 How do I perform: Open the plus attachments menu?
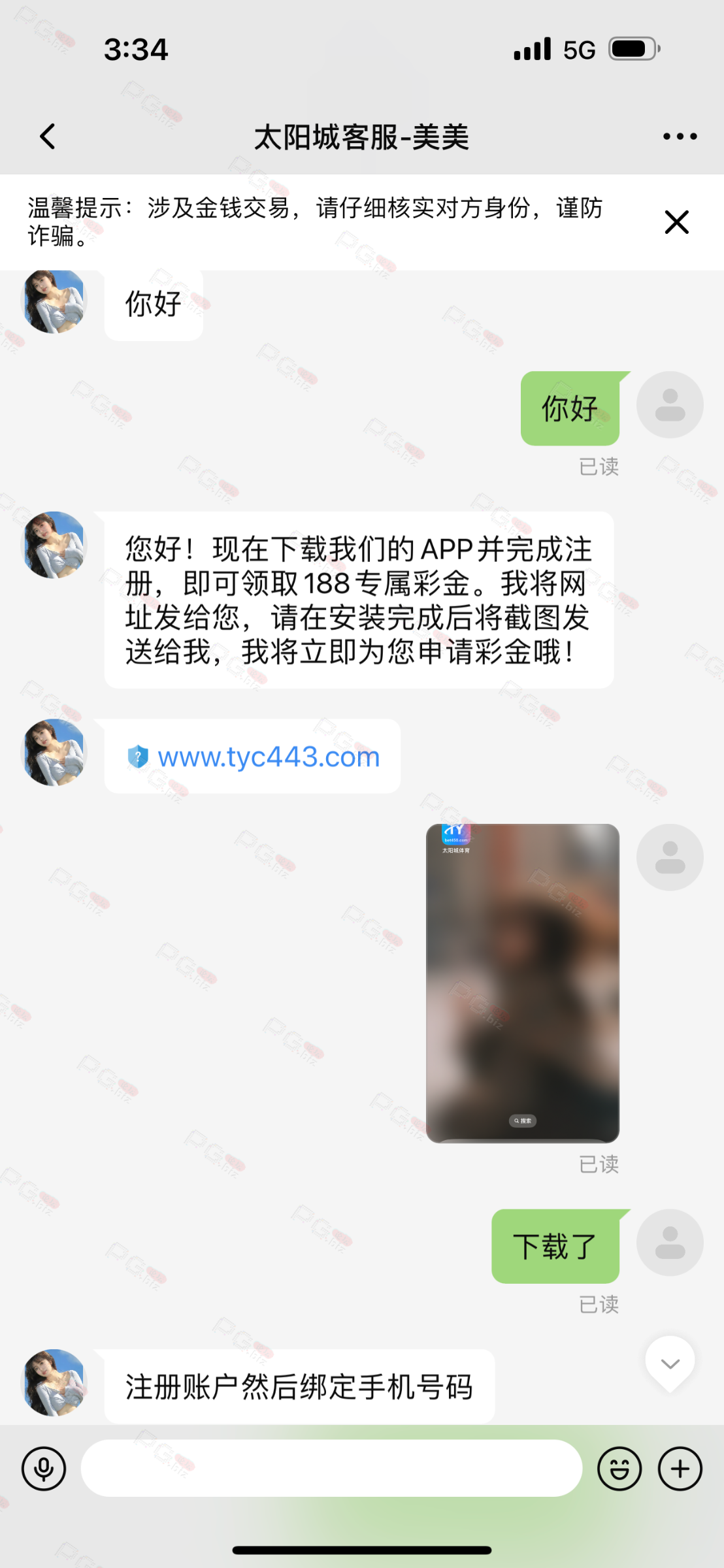pyautogui.click(x=680, y=1468)
